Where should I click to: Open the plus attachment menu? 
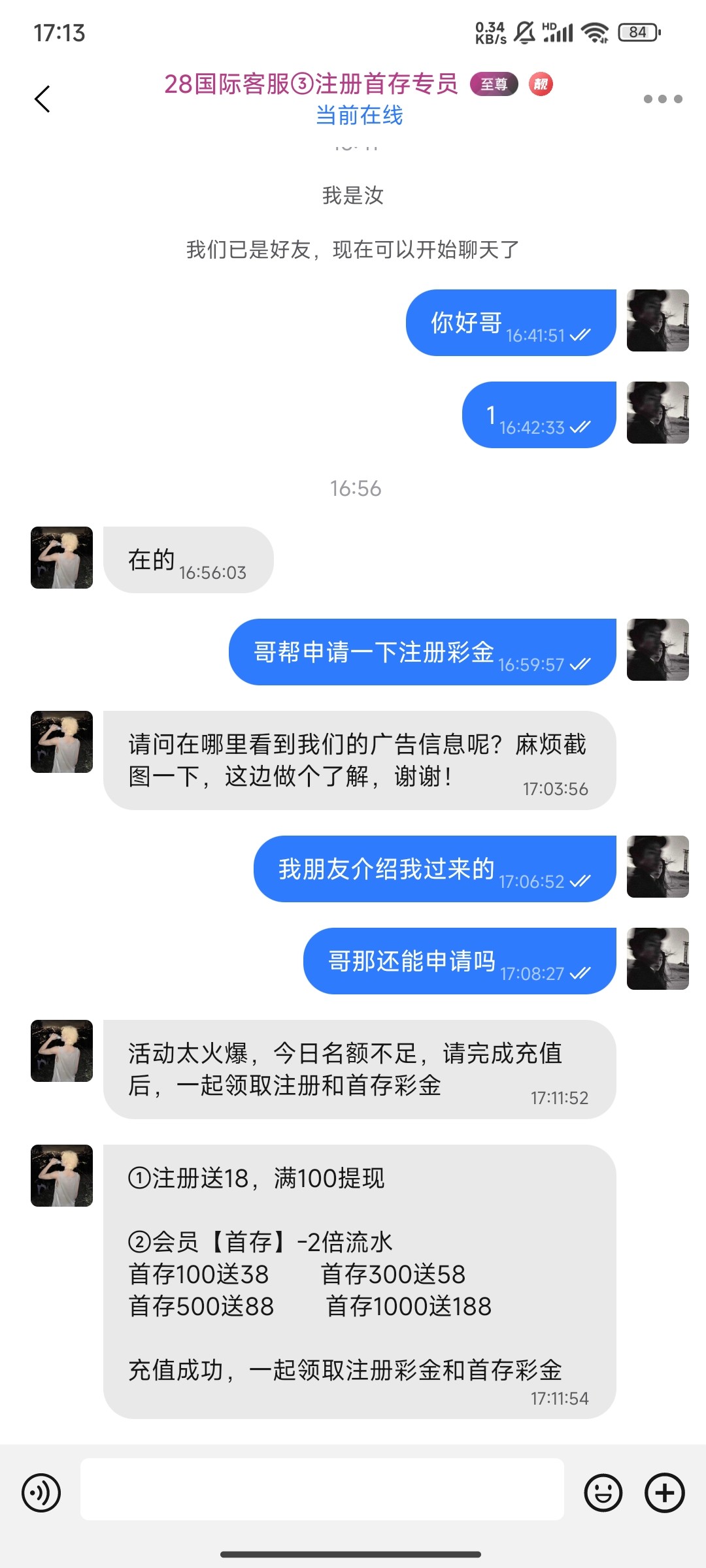pos(665,1493)
